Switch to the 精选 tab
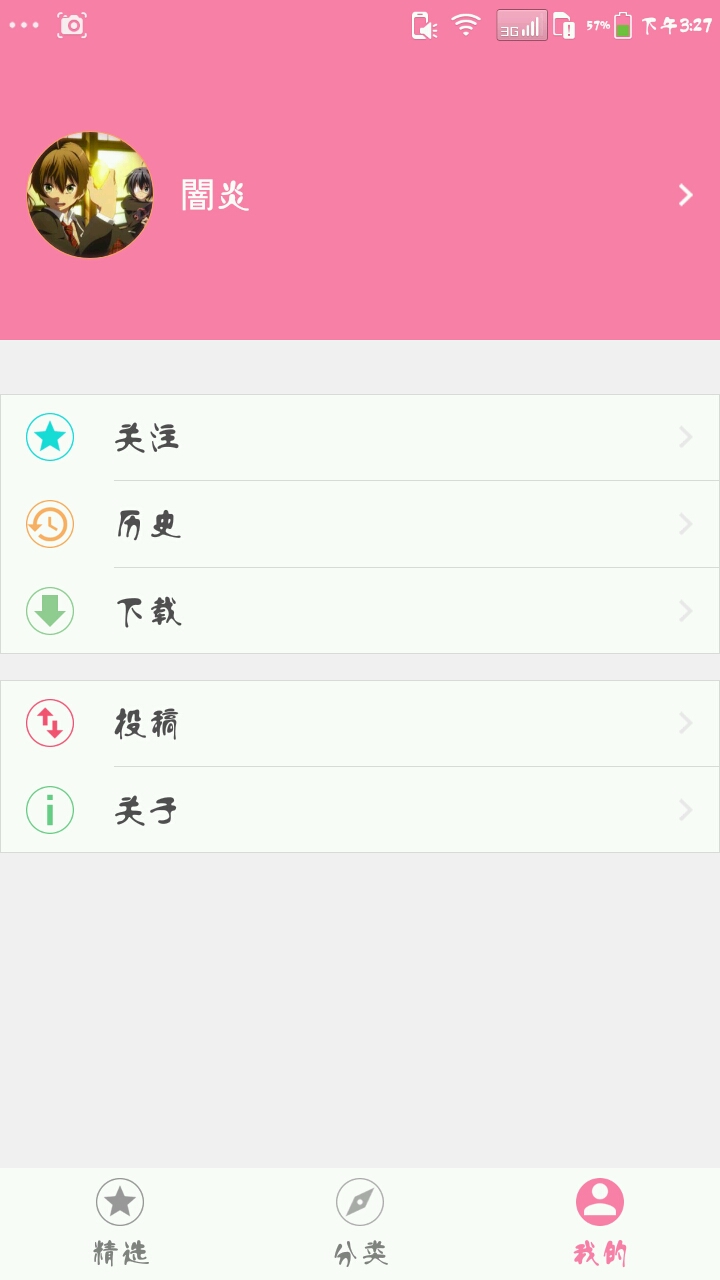 coord(120,1222)
